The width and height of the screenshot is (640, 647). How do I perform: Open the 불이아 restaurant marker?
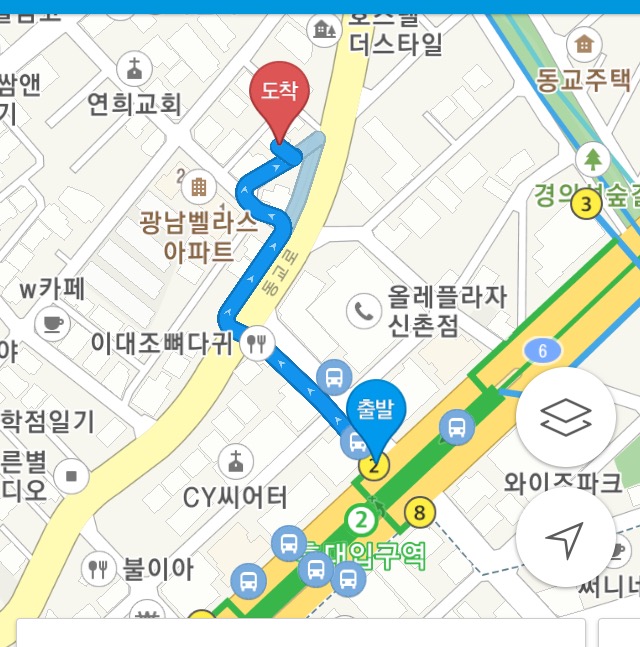click(98, 568)
